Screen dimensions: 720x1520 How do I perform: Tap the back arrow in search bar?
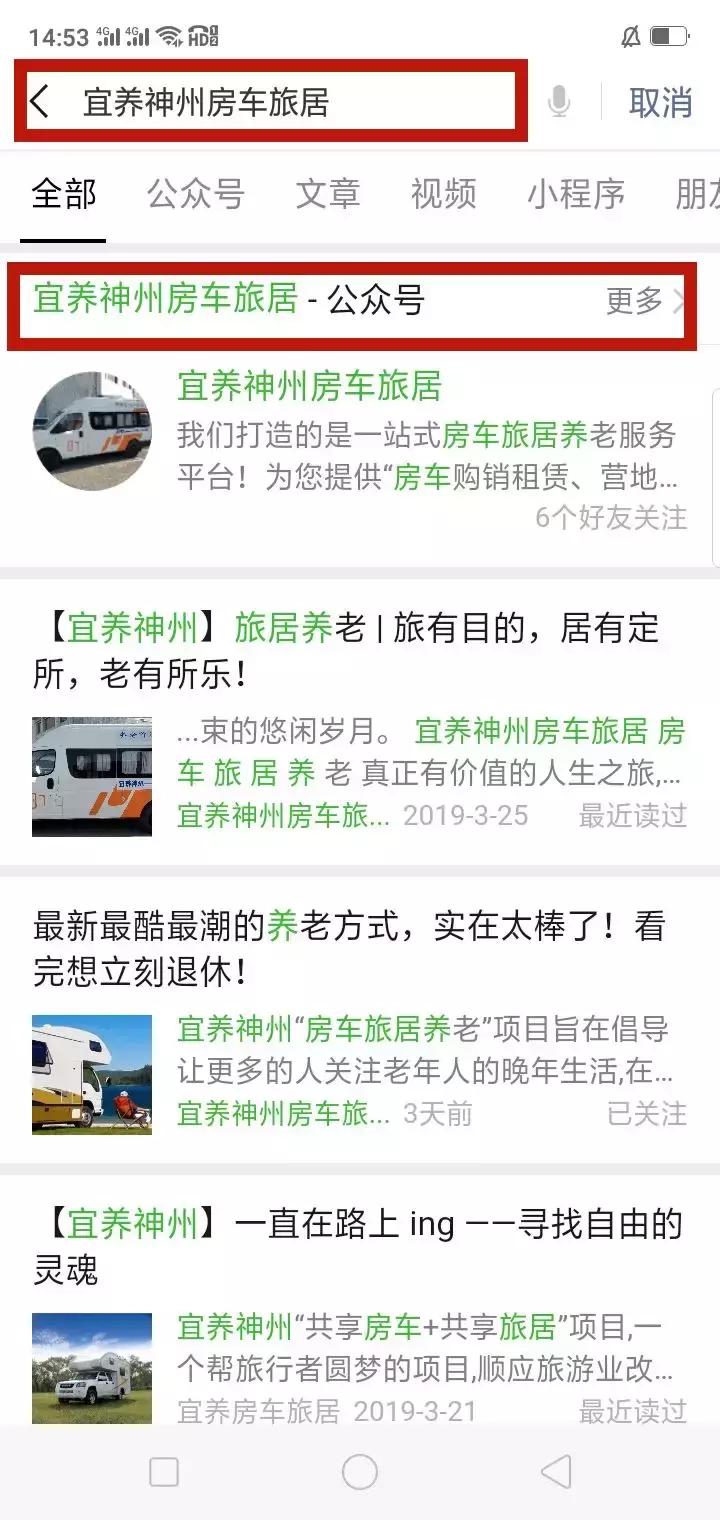[42, 101]
